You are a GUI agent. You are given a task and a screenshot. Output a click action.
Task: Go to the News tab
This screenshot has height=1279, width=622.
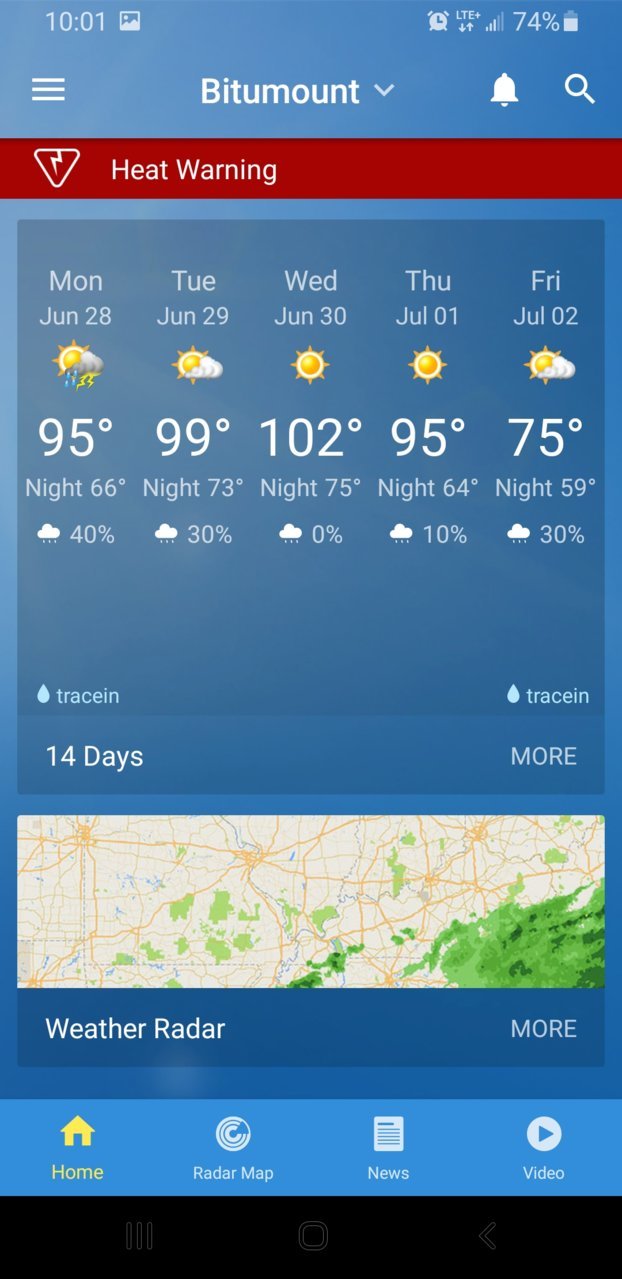tap(388, 1148)
